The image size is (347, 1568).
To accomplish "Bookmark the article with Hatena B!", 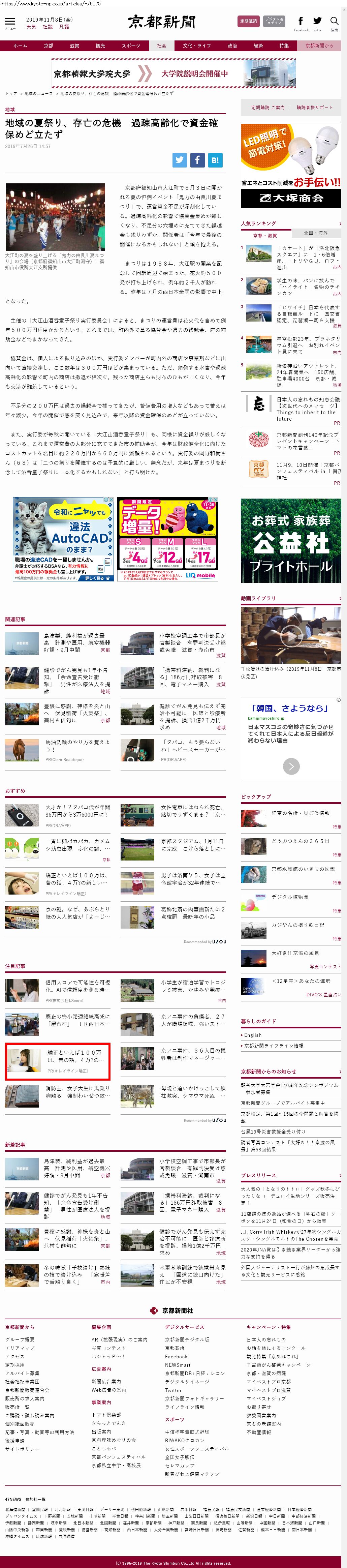I will 215,160.
